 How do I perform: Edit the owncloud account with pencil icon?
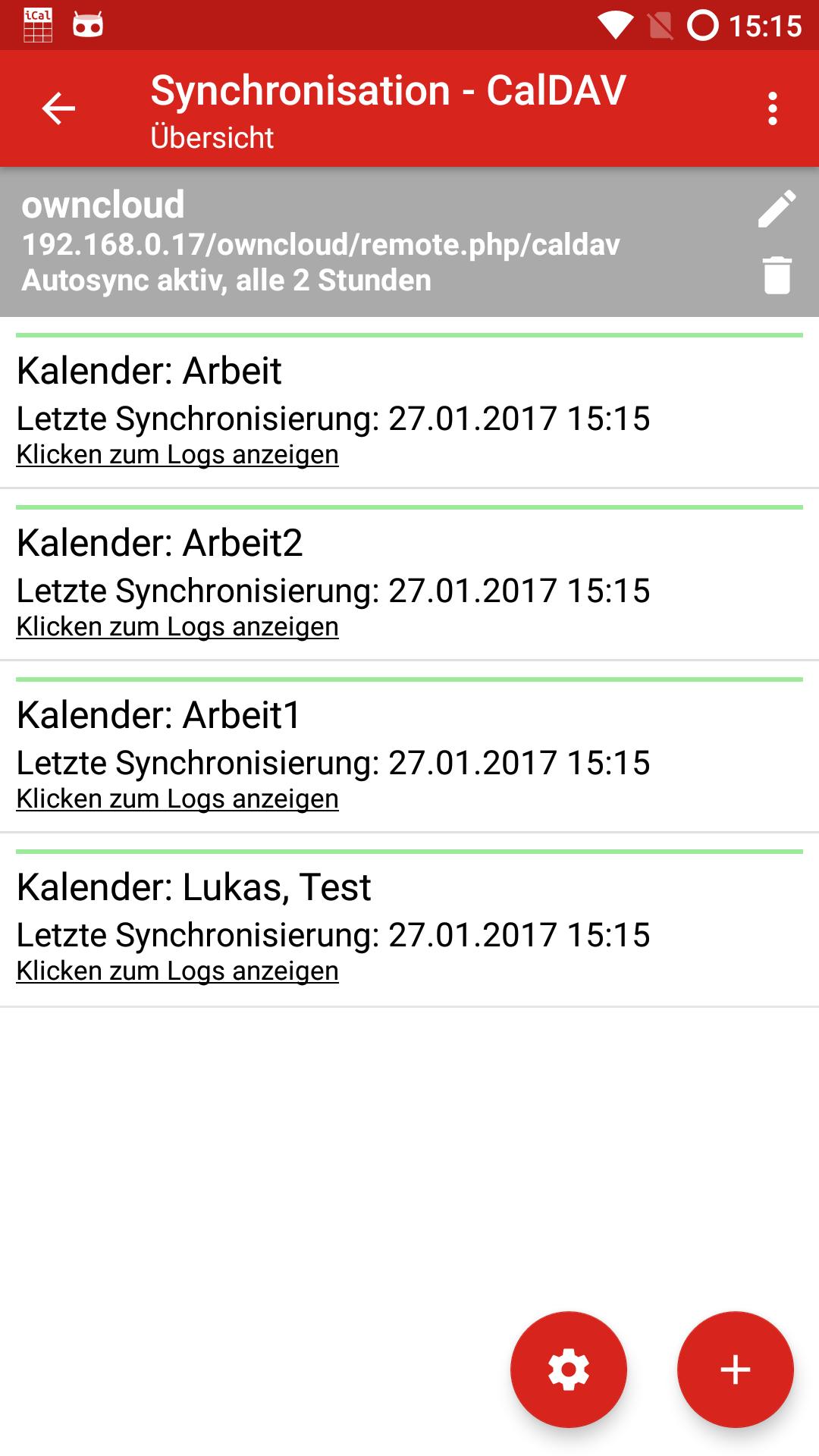pos(777,209)
